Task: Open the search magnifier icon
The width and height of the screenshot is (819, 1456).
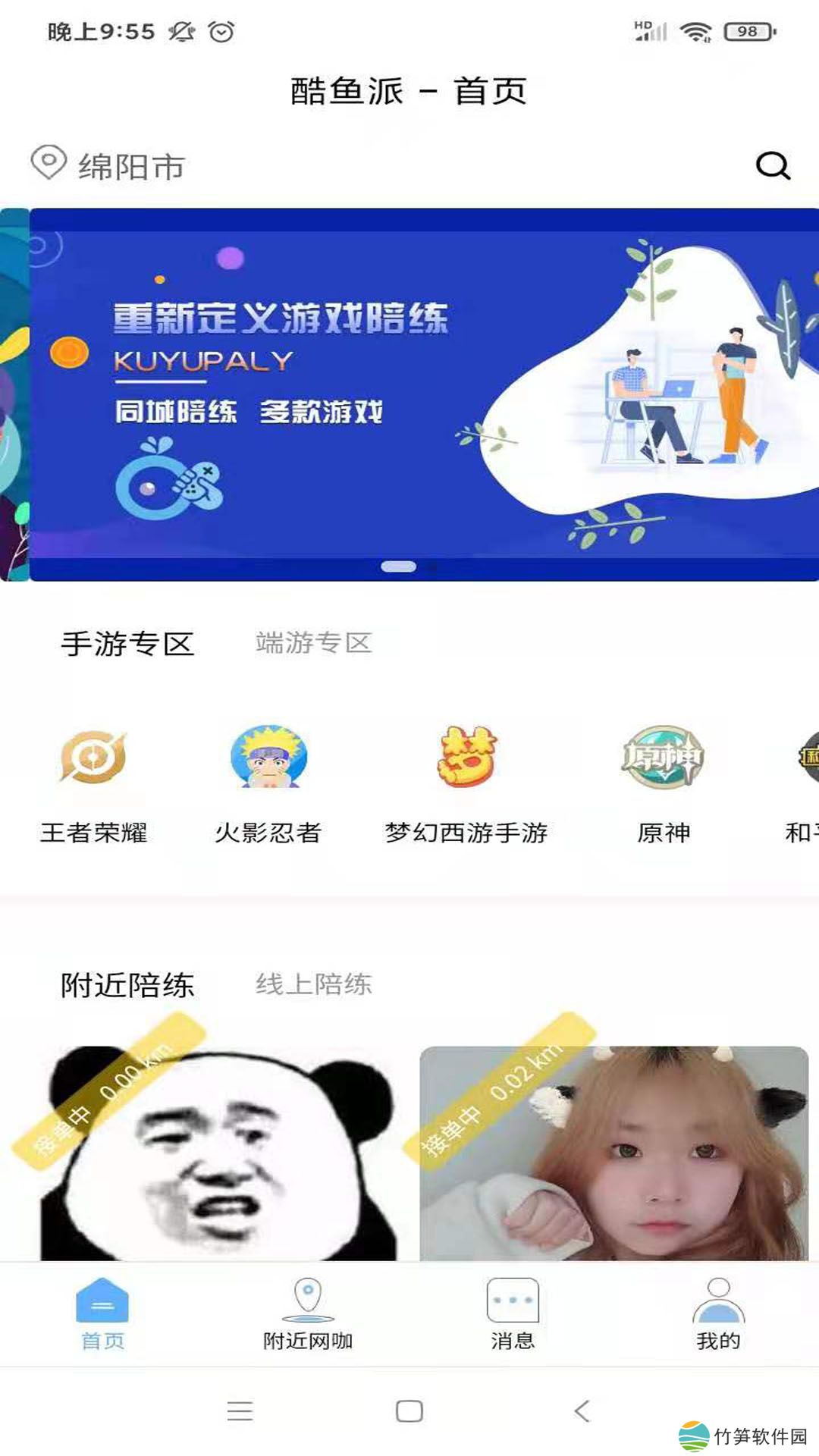Action: pyautogui.click(x=773, y=165)
